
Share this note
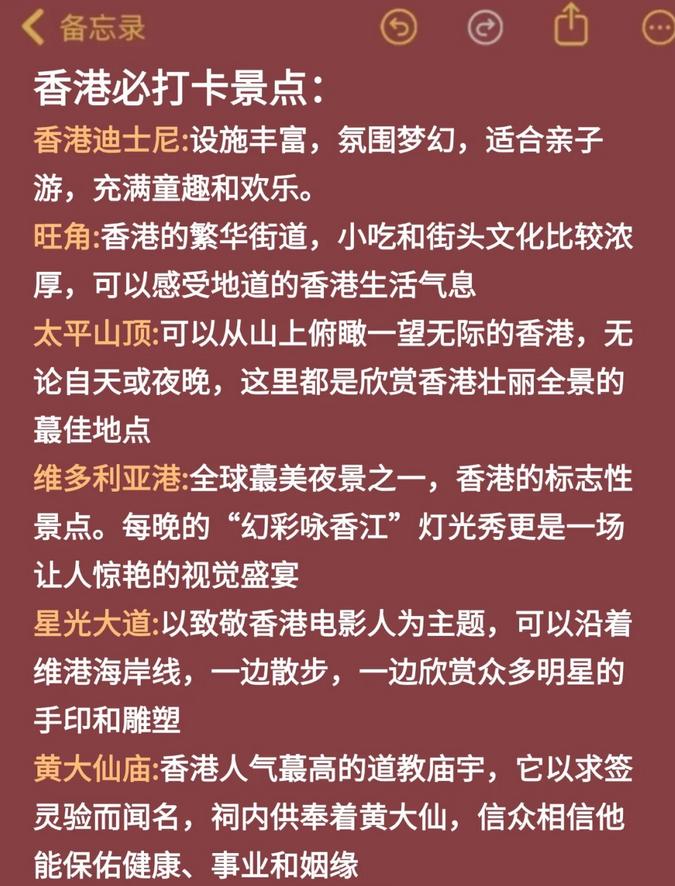pyautogui.click(x=571, y=25)
